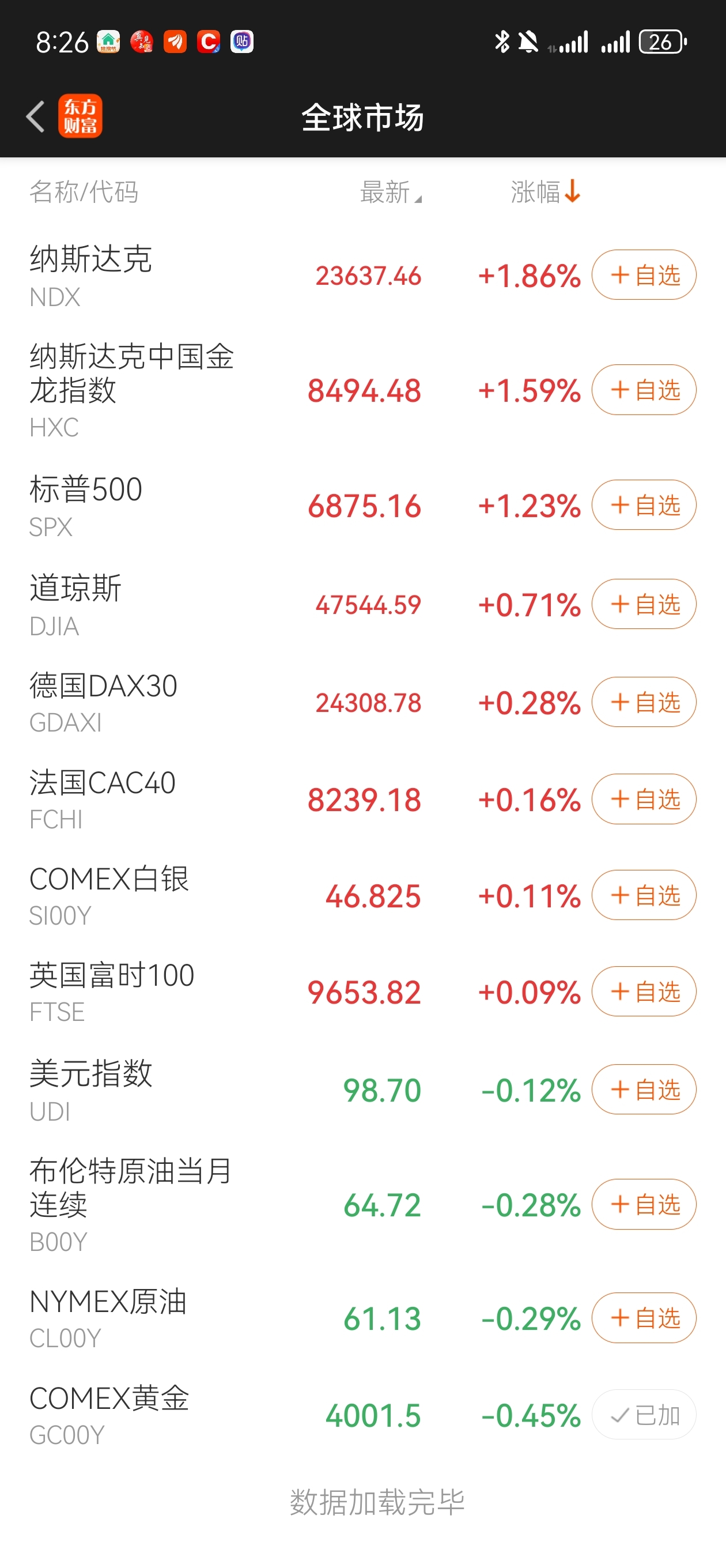Add 道琼斯 DJIA to the watchlist

[643, 604]
